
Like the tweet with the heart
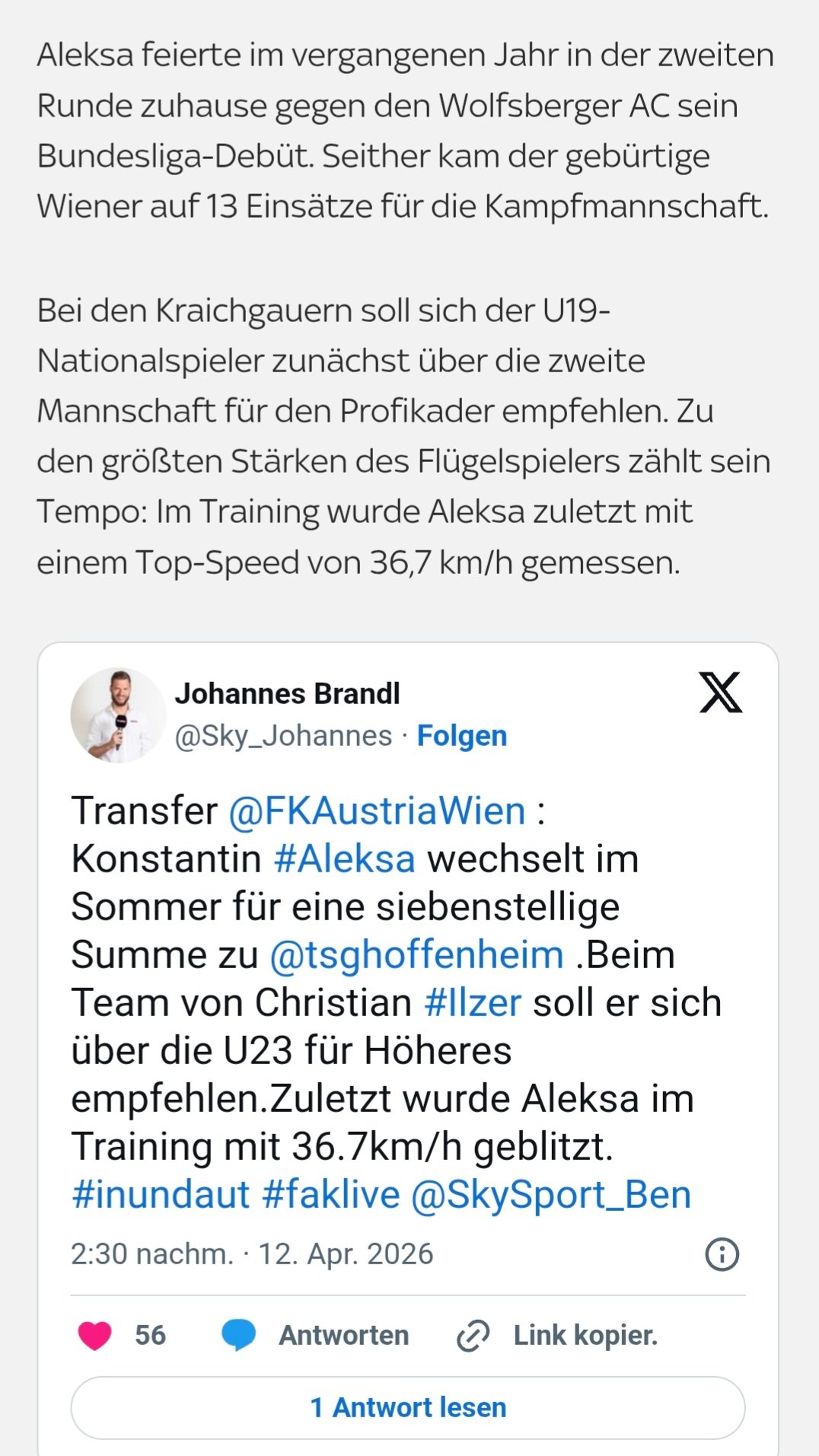95,1335
